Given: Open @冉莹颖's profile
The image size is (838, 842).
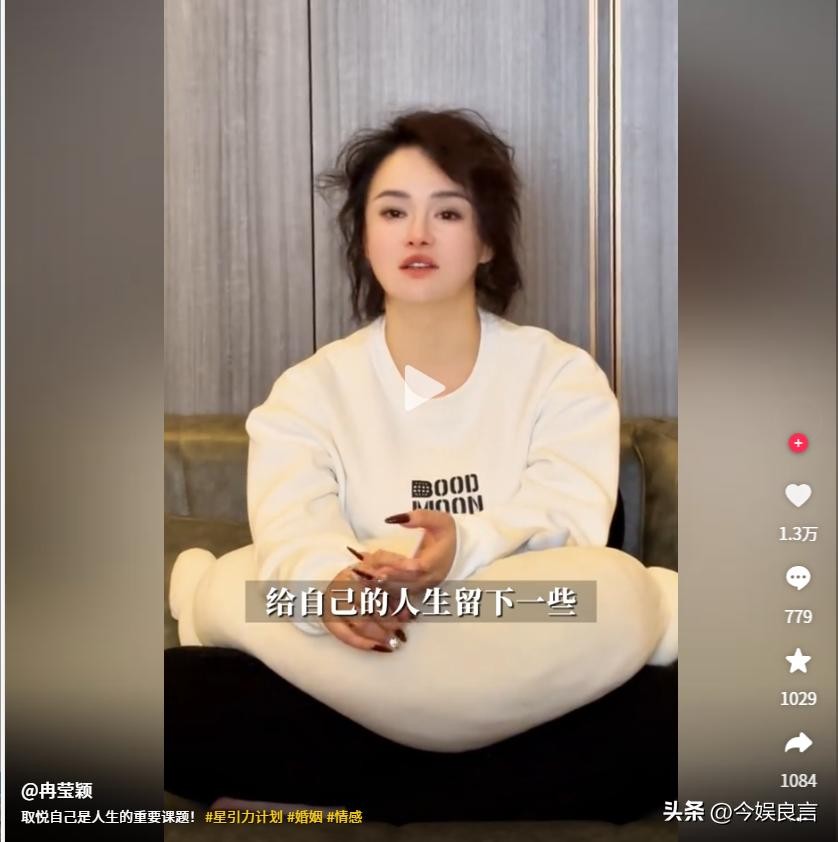Looking at the screenshot, I should click(x=57, y=791).
